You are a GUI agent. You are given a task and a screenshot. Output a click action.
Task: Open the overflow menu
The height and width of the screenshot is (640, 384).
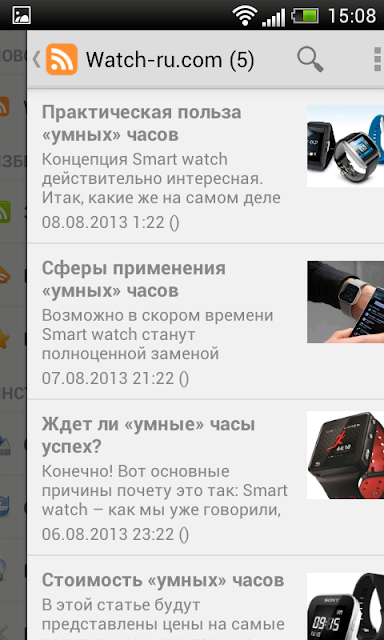[378, 60]
